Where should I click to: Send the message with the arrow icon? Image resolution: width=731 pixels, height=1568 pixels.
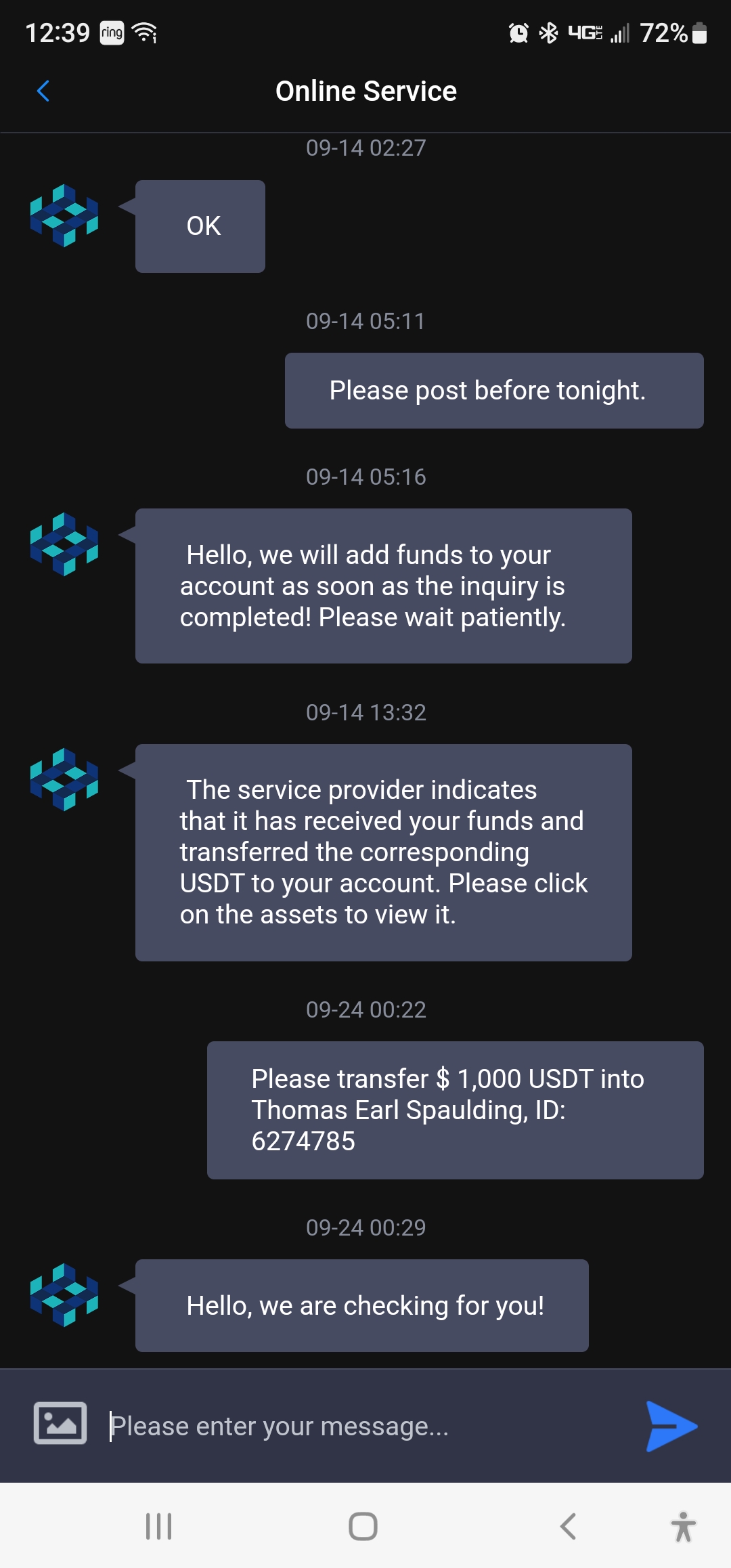click(670, 1426)
